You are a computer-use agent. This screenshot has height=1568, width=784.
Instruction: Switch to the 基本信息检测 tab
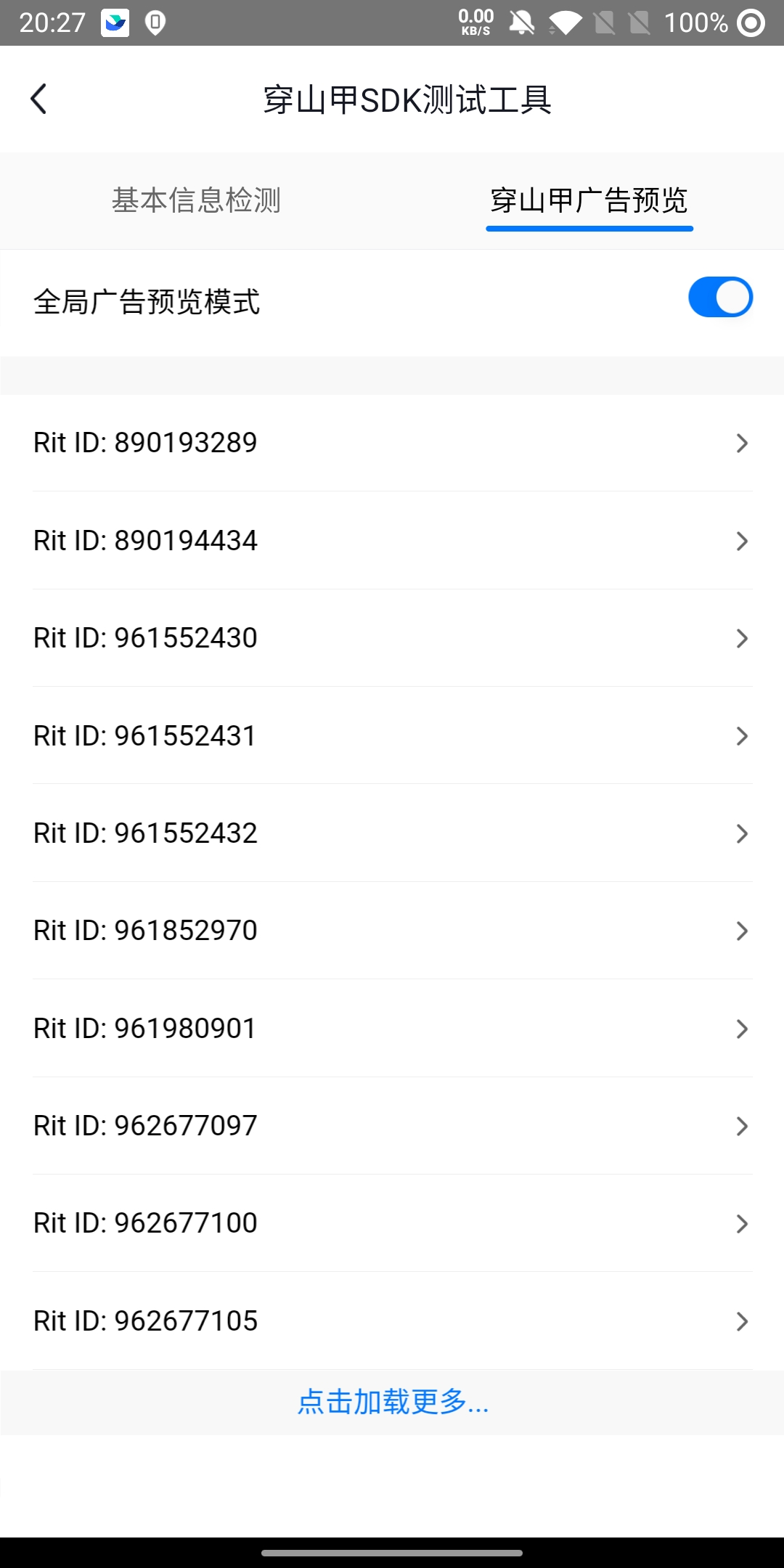pos(196,200)
